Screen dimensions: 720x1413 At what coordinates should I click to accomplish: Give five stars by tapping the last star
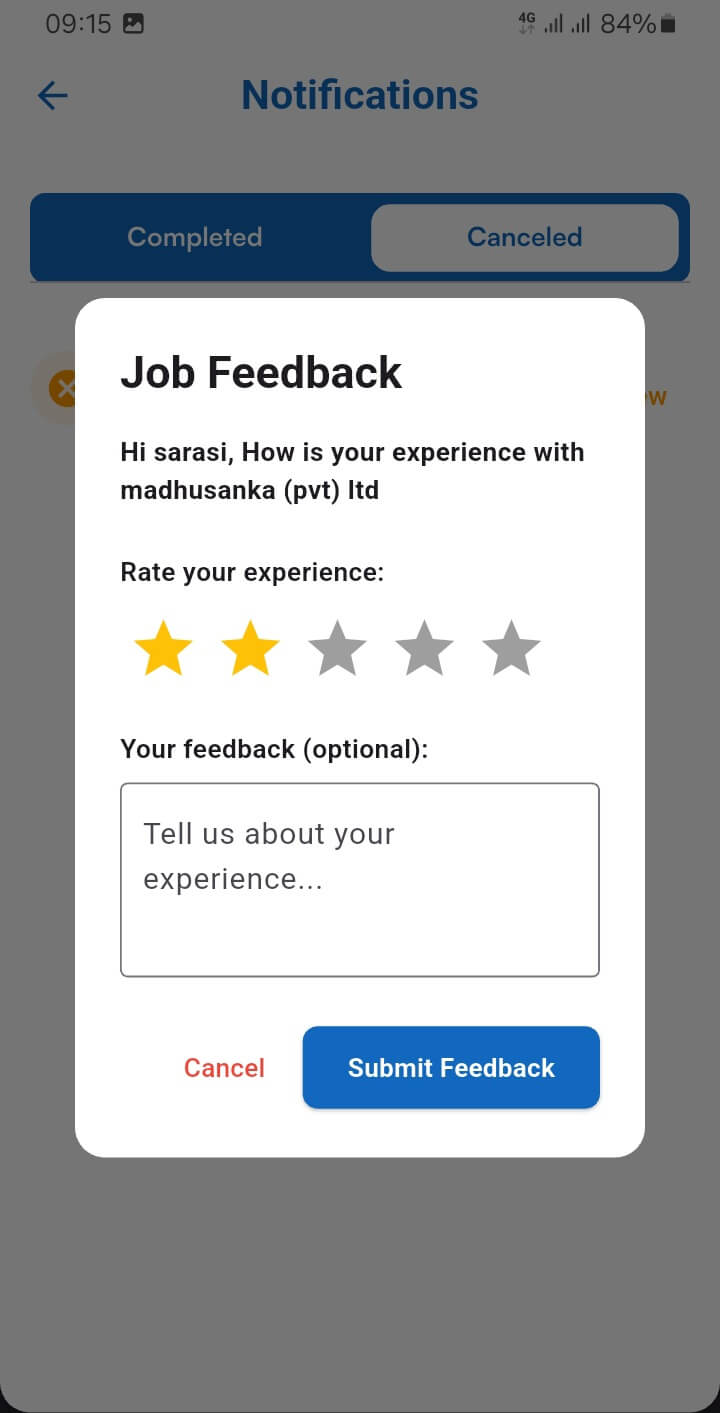tap(511, 648)
